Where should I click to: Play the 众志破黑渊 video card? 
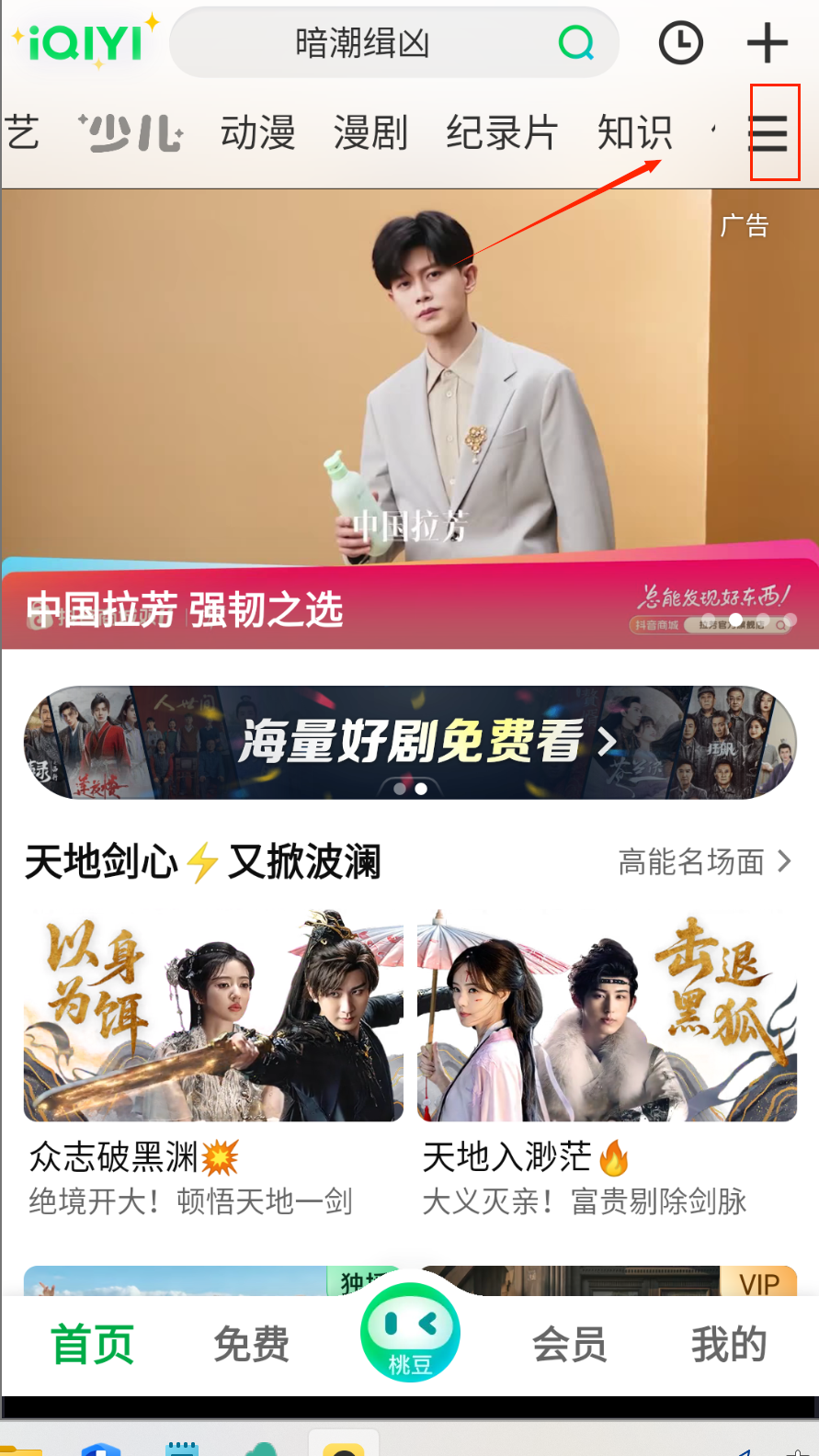point(213,1016)
